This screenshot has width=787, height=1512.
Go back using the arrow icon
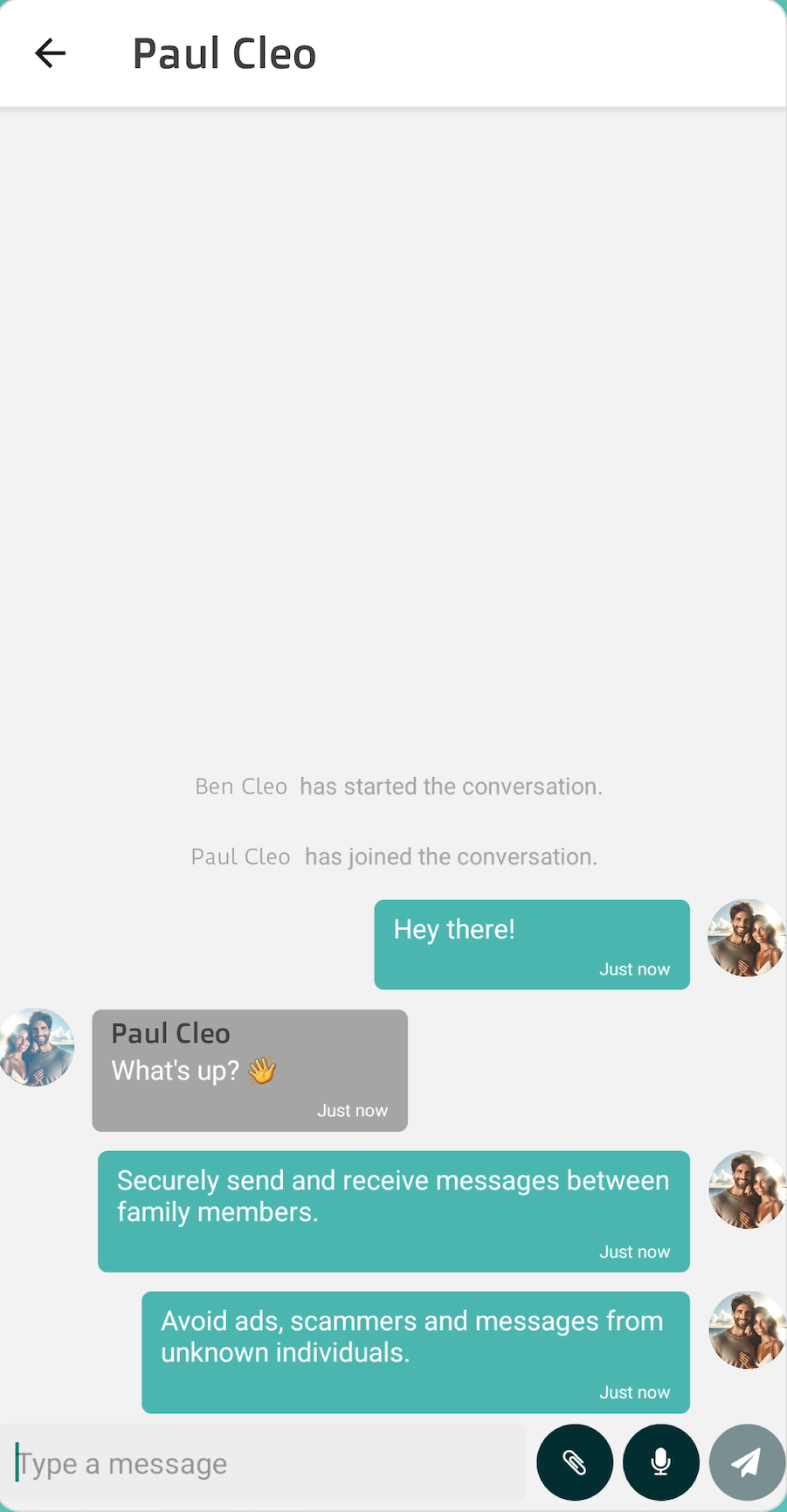(50, 53)
